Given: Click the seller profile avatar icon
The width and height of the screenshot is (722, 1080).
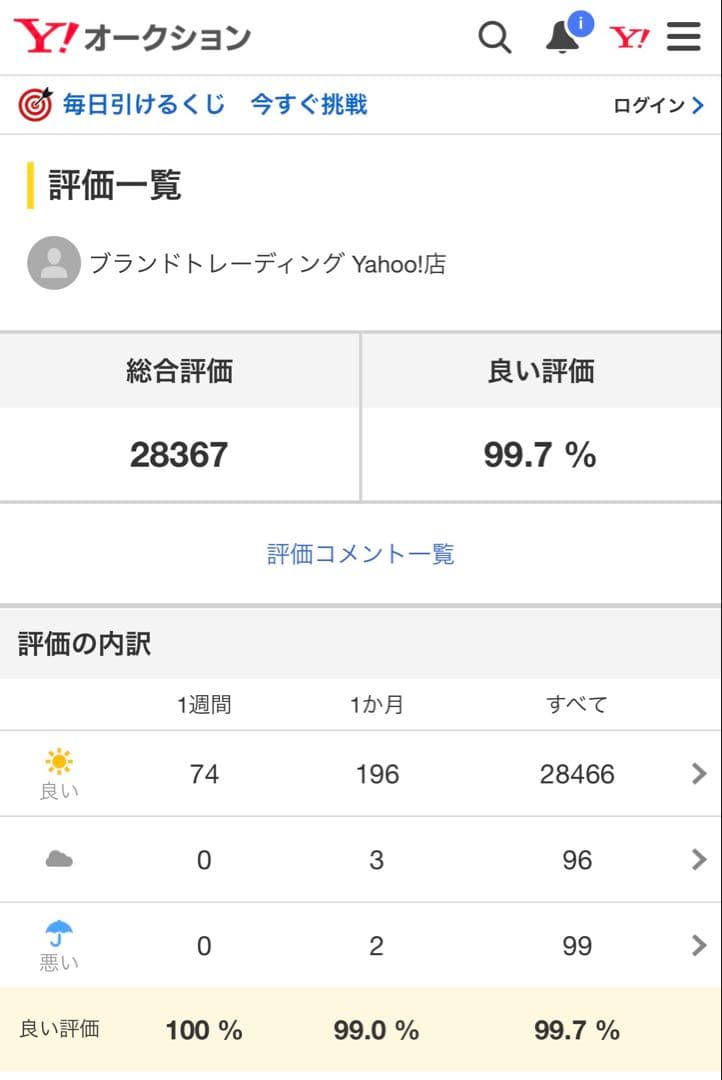Looking at the screenshot, I should click(x=54, y=265).
